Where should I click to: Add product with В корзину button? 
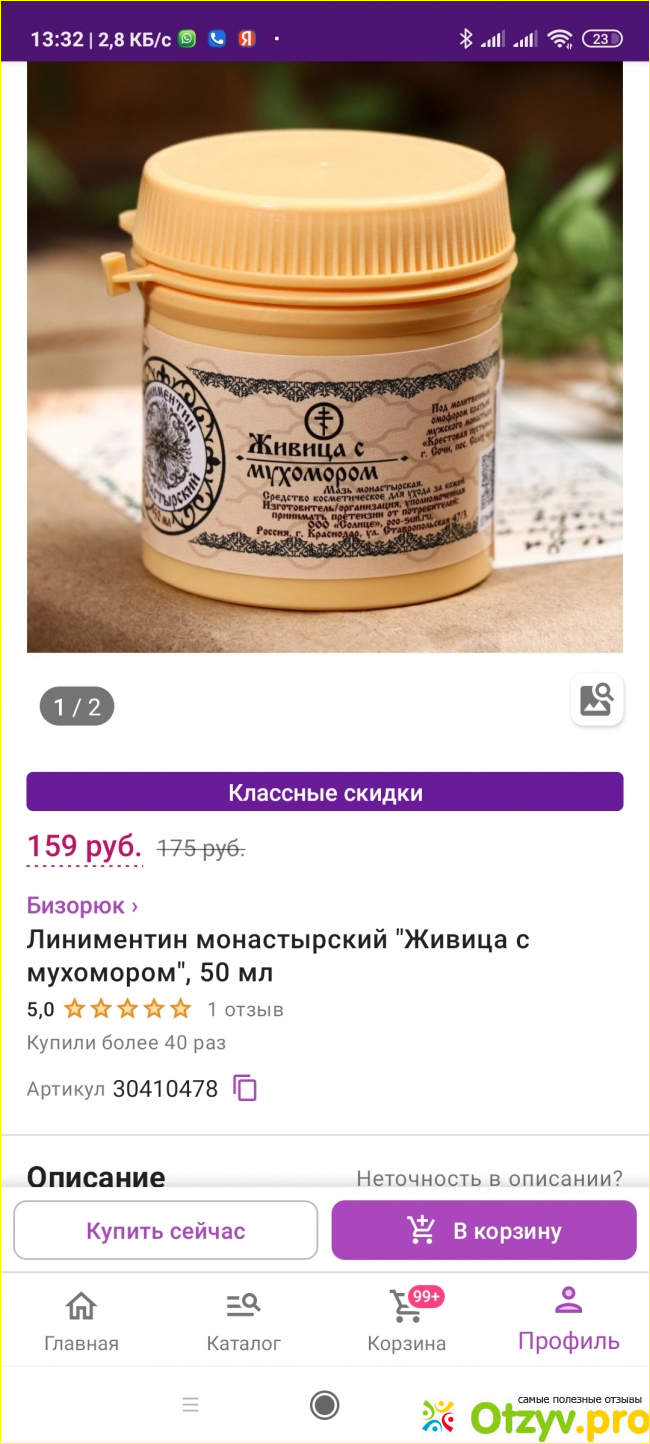(484, 1230)
